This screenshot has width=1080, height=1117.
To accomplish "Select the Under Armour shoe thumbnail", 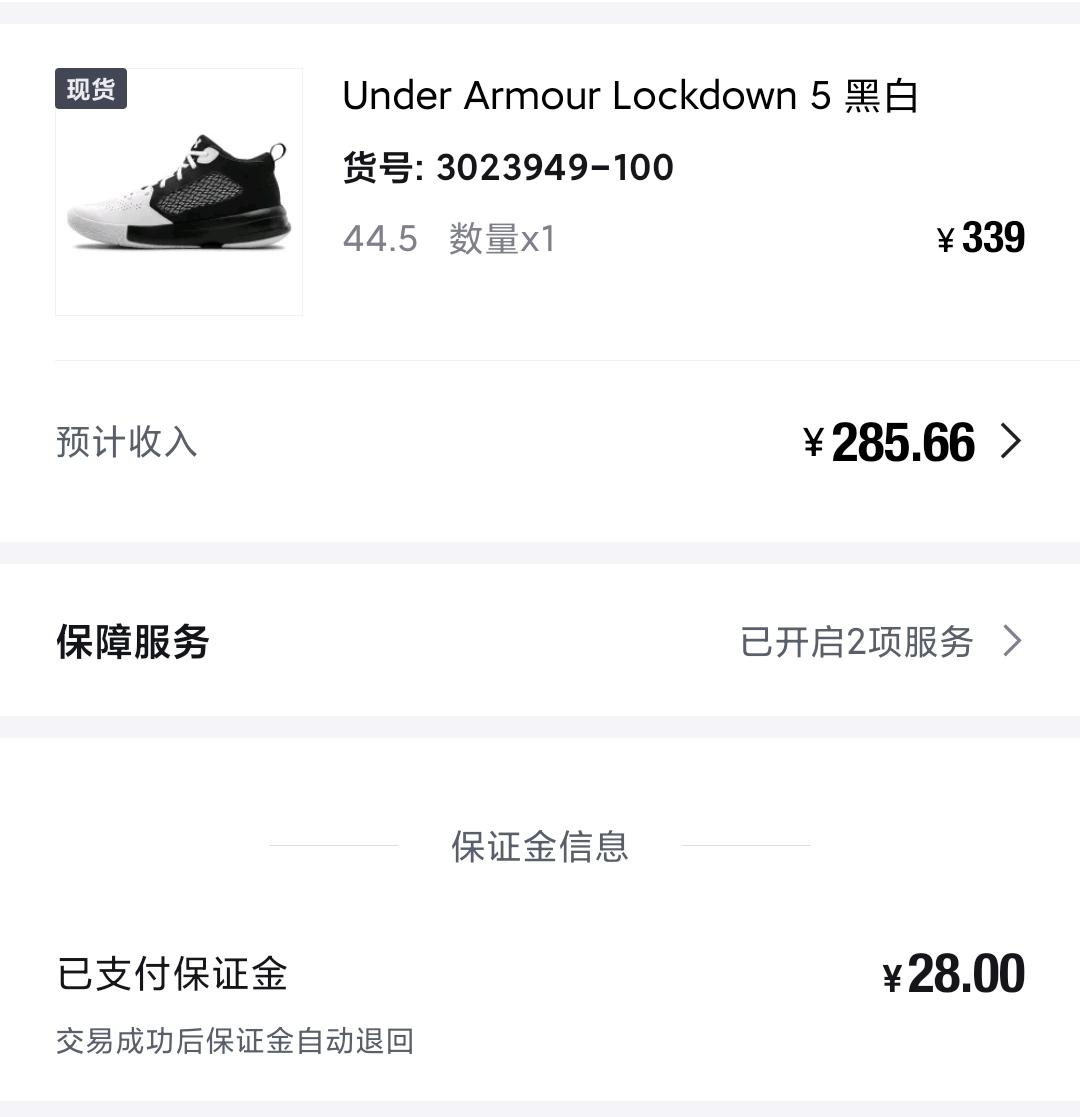I will click(178, 189).
